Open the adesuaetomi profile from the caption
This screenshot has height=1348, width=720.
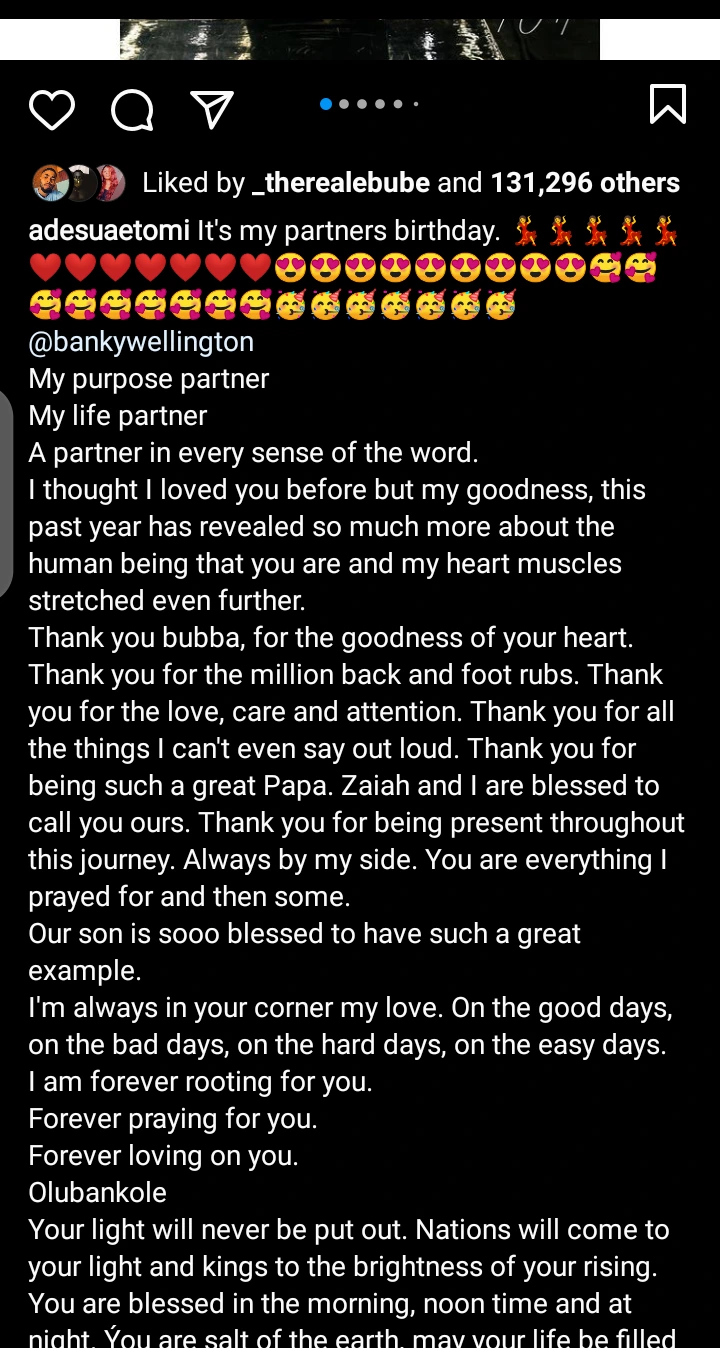pyautogui.click(x=109, y=231)
